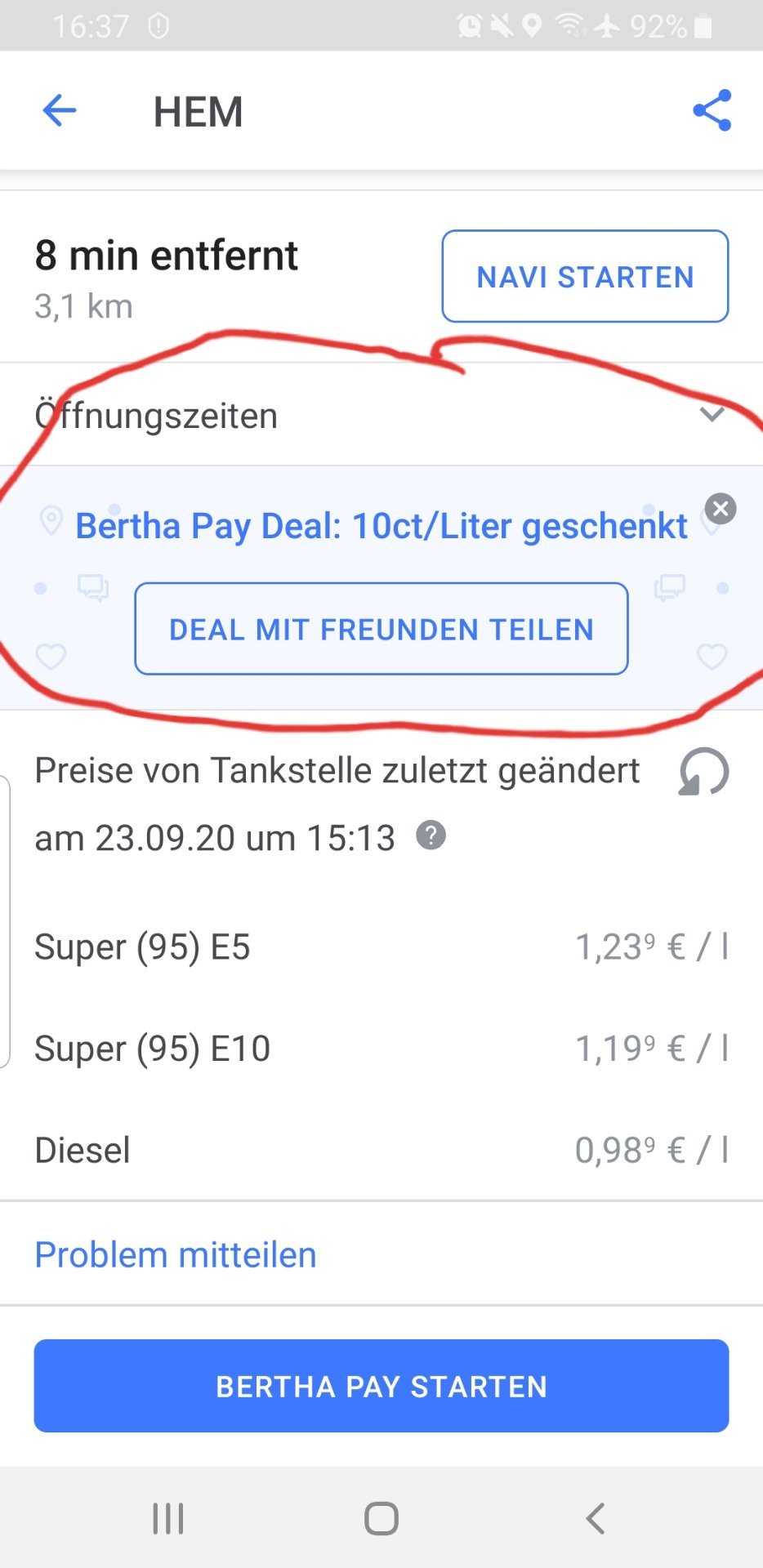The image size is (763, 1568).
Task: Expand the Öffnungszeiten section
Action: pos(381,415)
